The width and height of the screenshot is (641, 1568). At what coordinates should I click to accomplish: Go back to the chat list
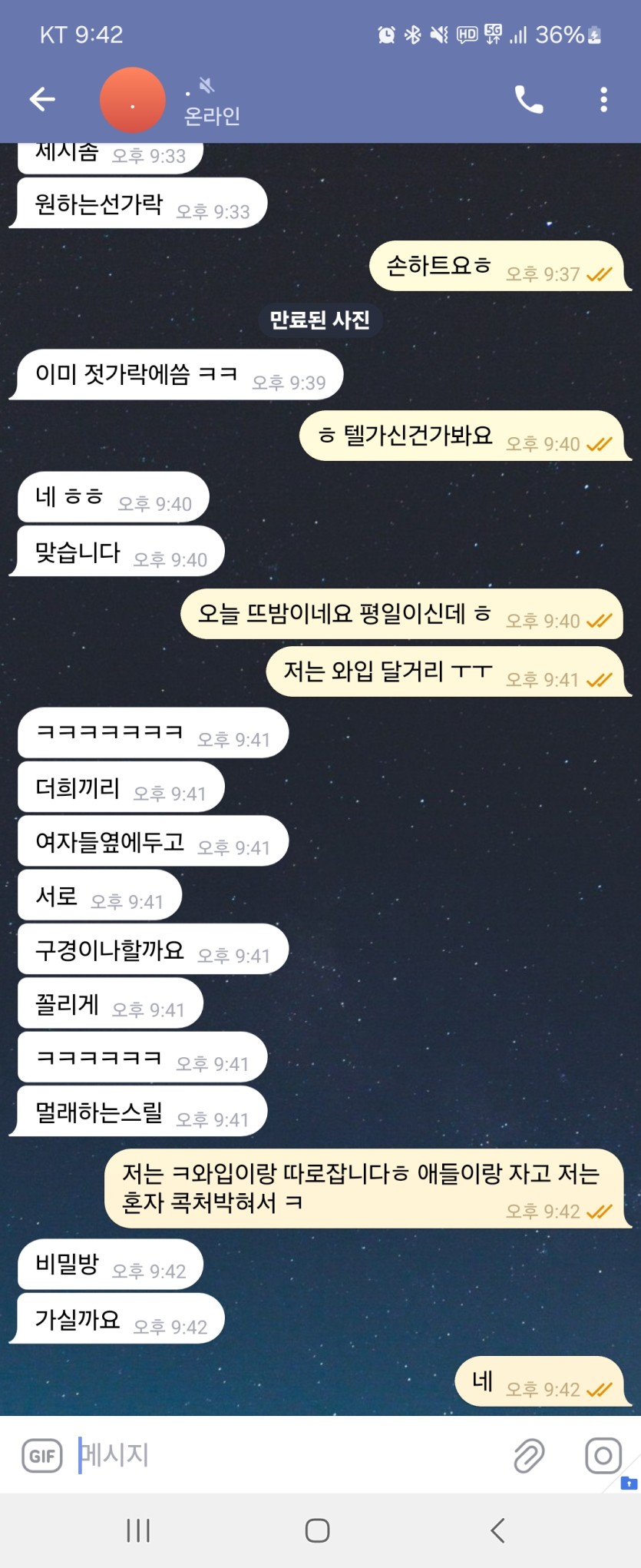click(x=42, y=99)
